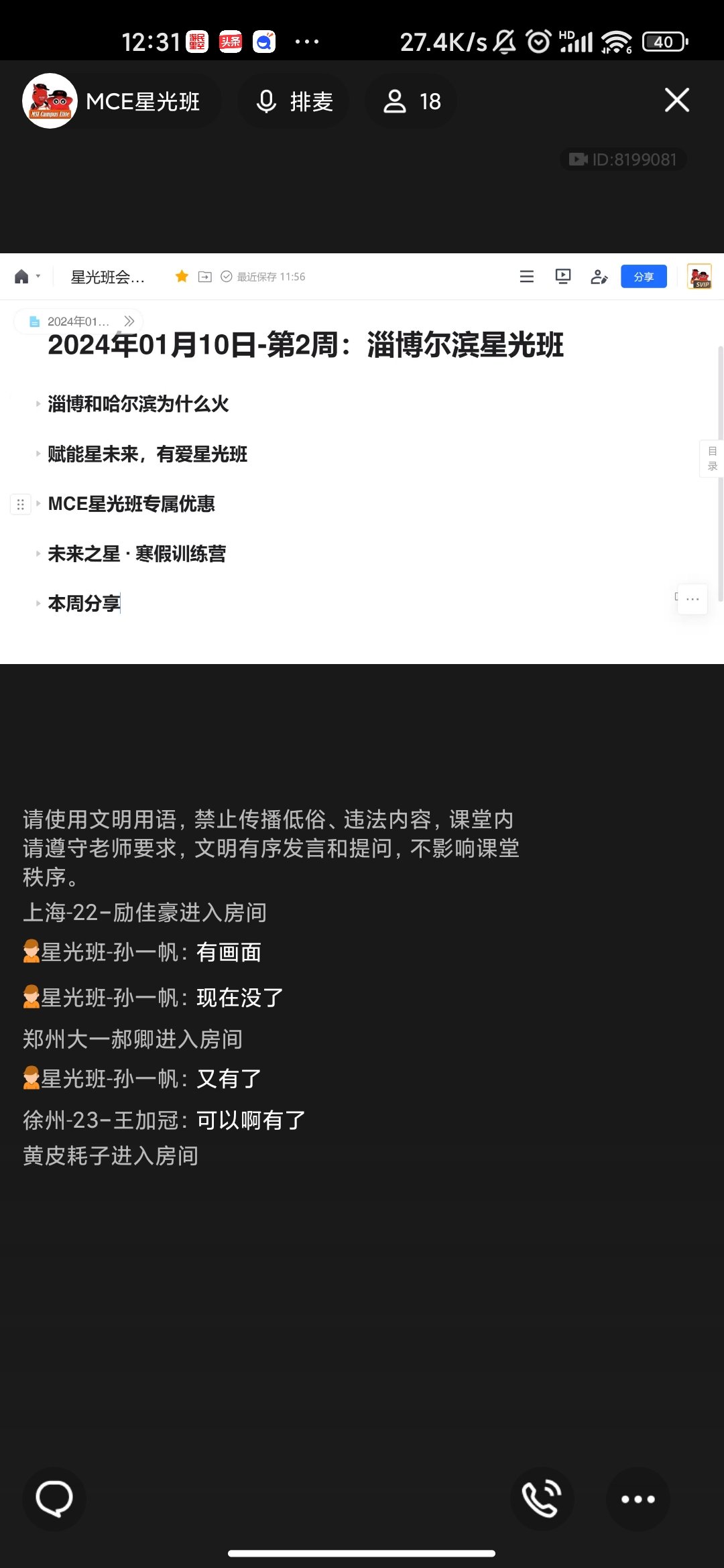Screen dimensions: 724x1568
Task: View the 18 participants list
Action: point(411,101)
